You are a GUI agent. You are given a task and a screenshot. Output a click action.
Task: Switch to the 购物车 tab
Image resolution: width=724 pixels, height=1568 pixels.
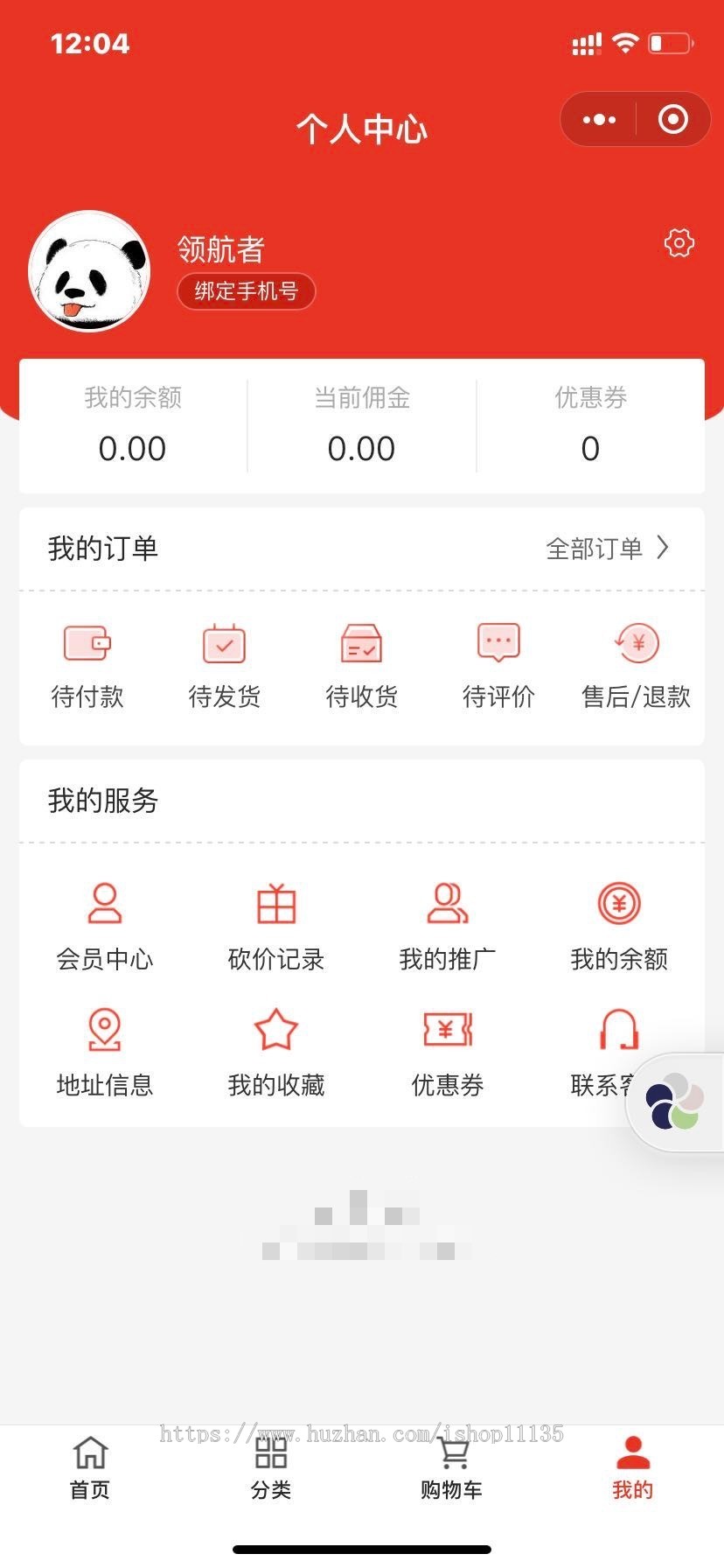(x=452, y=1468)
